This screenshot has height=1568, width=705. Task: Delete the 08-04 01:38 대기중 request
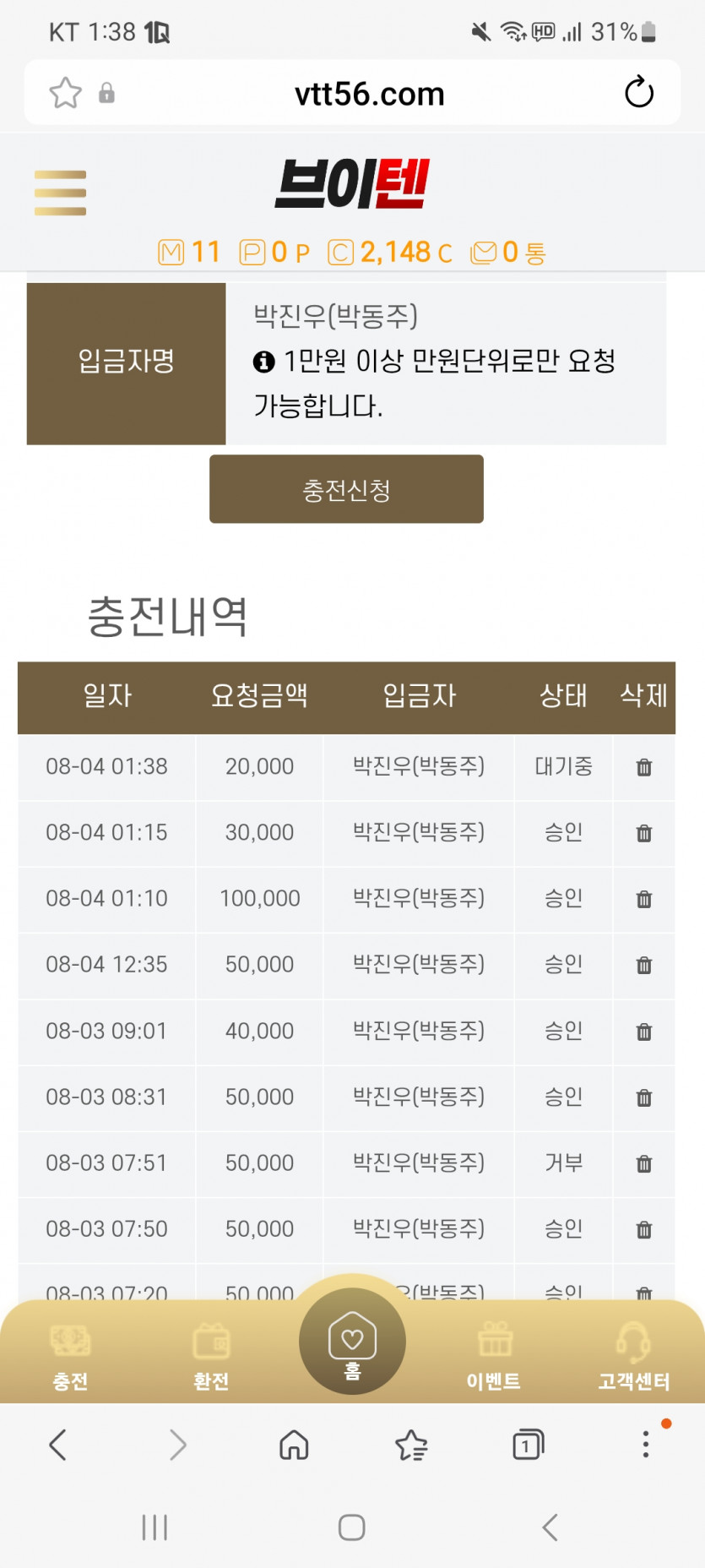tap(644, 767)
